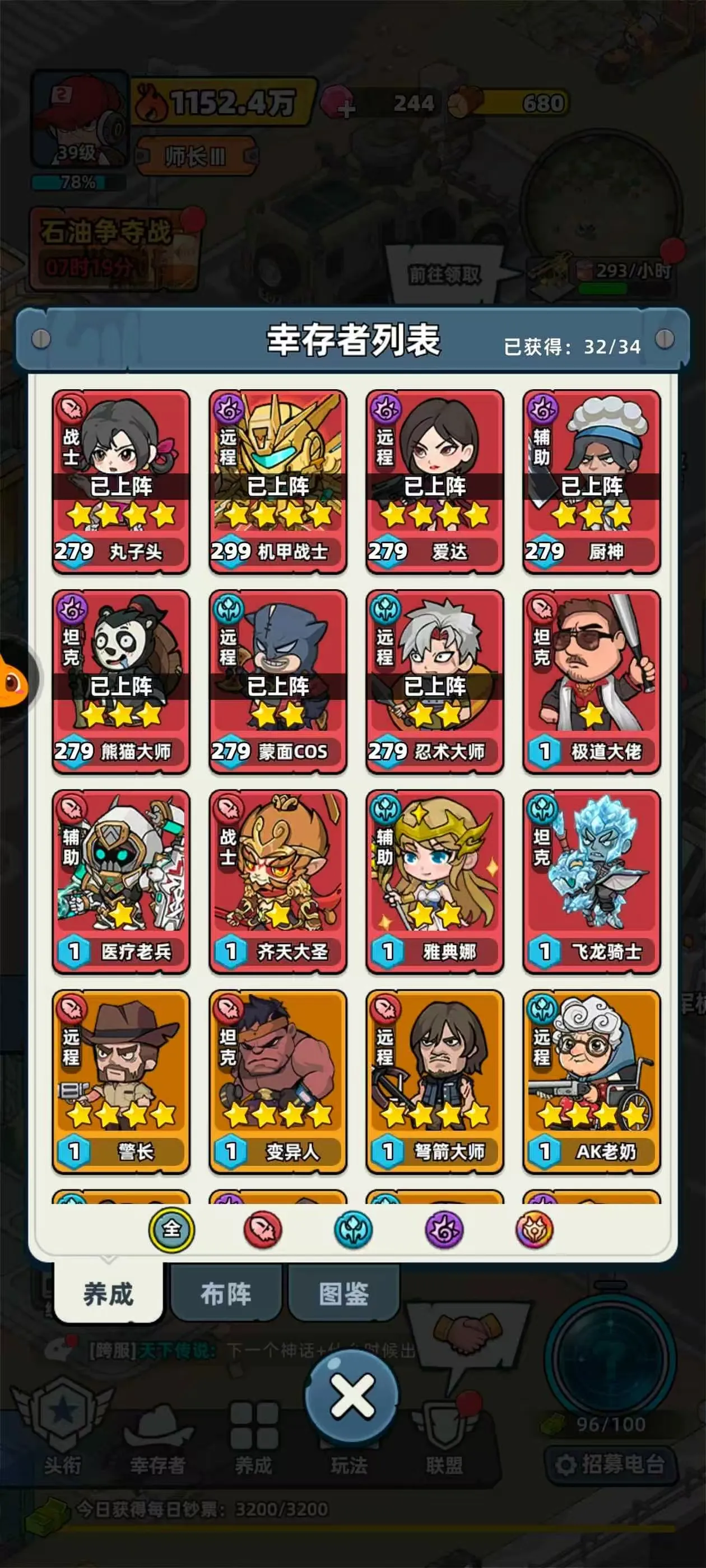
Task: Open the 飞龙骑士 survivor card
Action: (x=592, y=881)
